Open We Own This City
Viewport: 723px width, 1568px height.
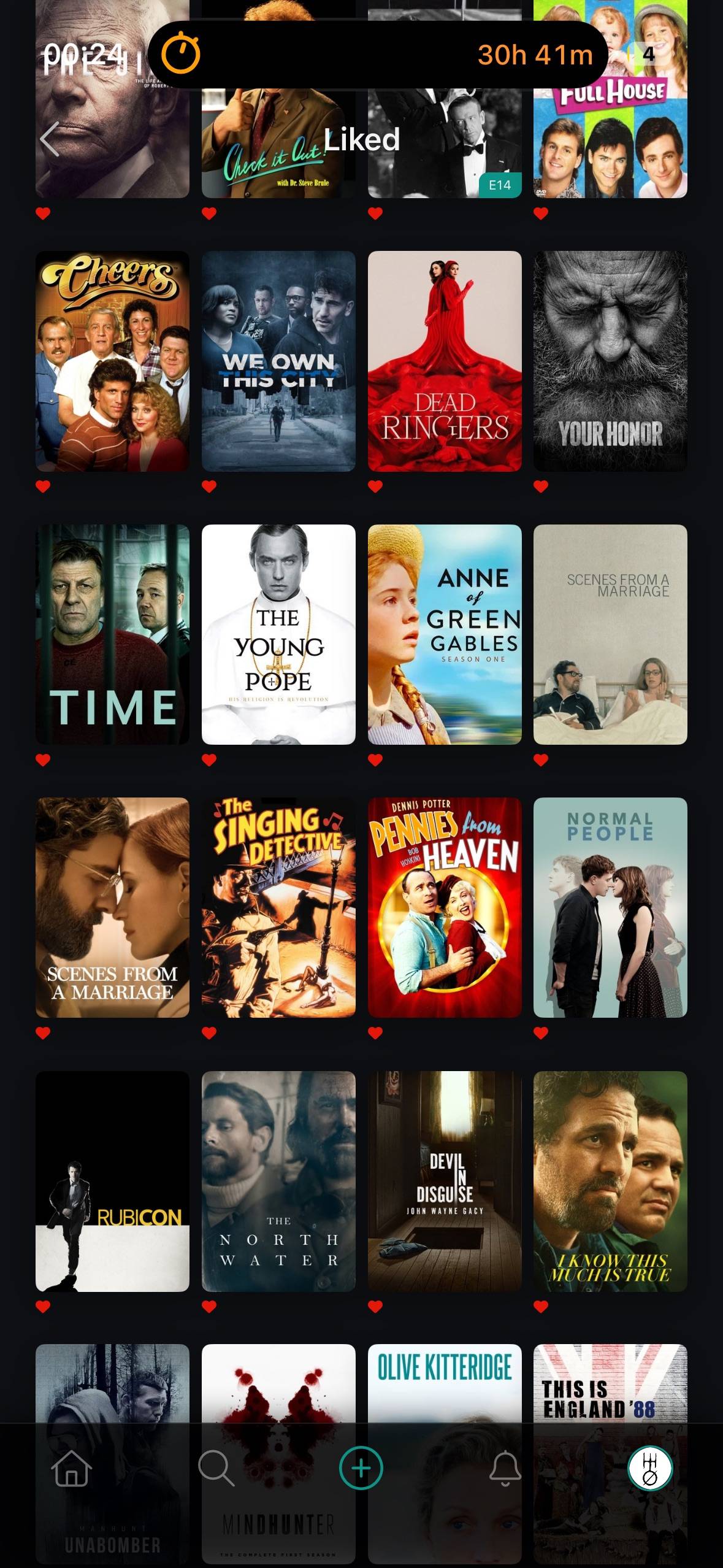pyautogui.click(x=278, y=361)
